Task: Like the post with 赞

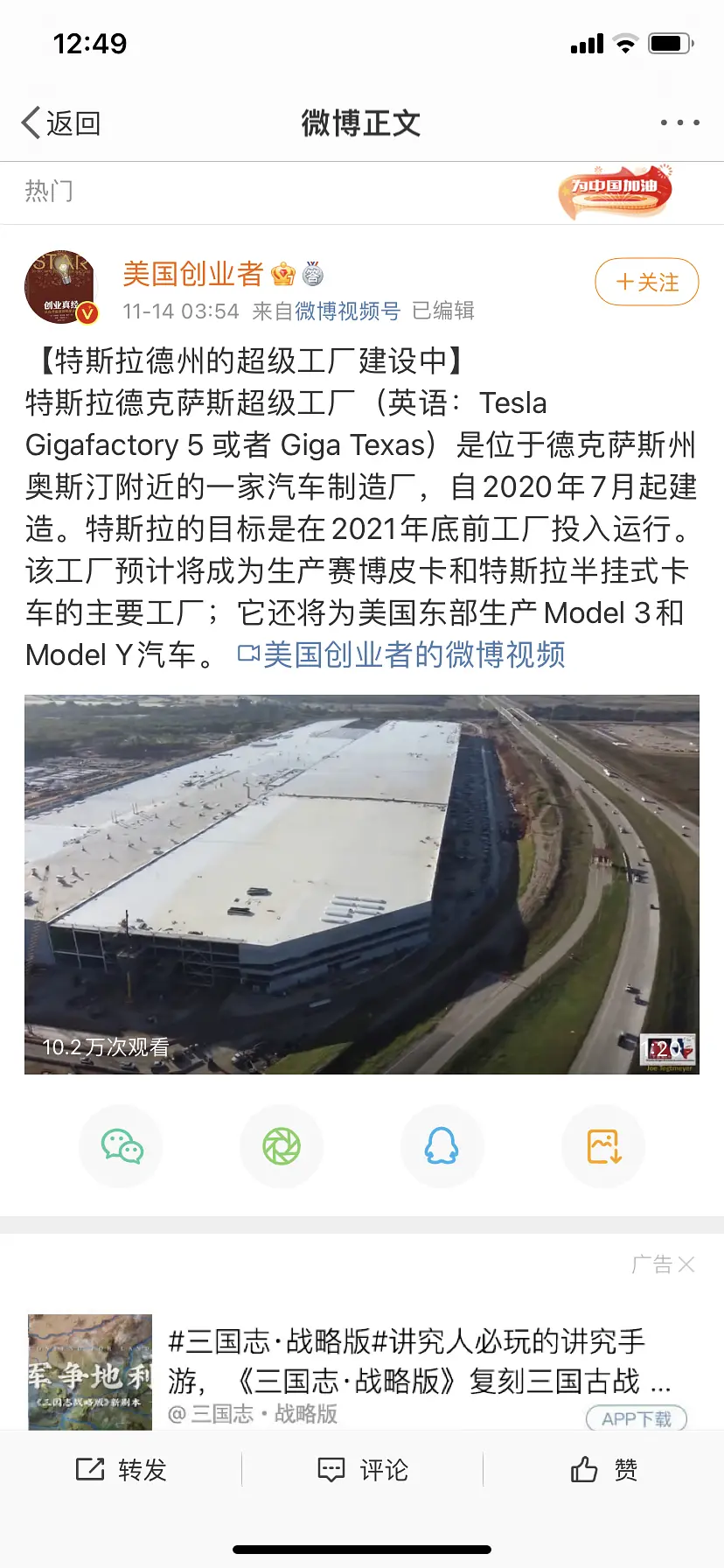Action: tap(603, 1470)
